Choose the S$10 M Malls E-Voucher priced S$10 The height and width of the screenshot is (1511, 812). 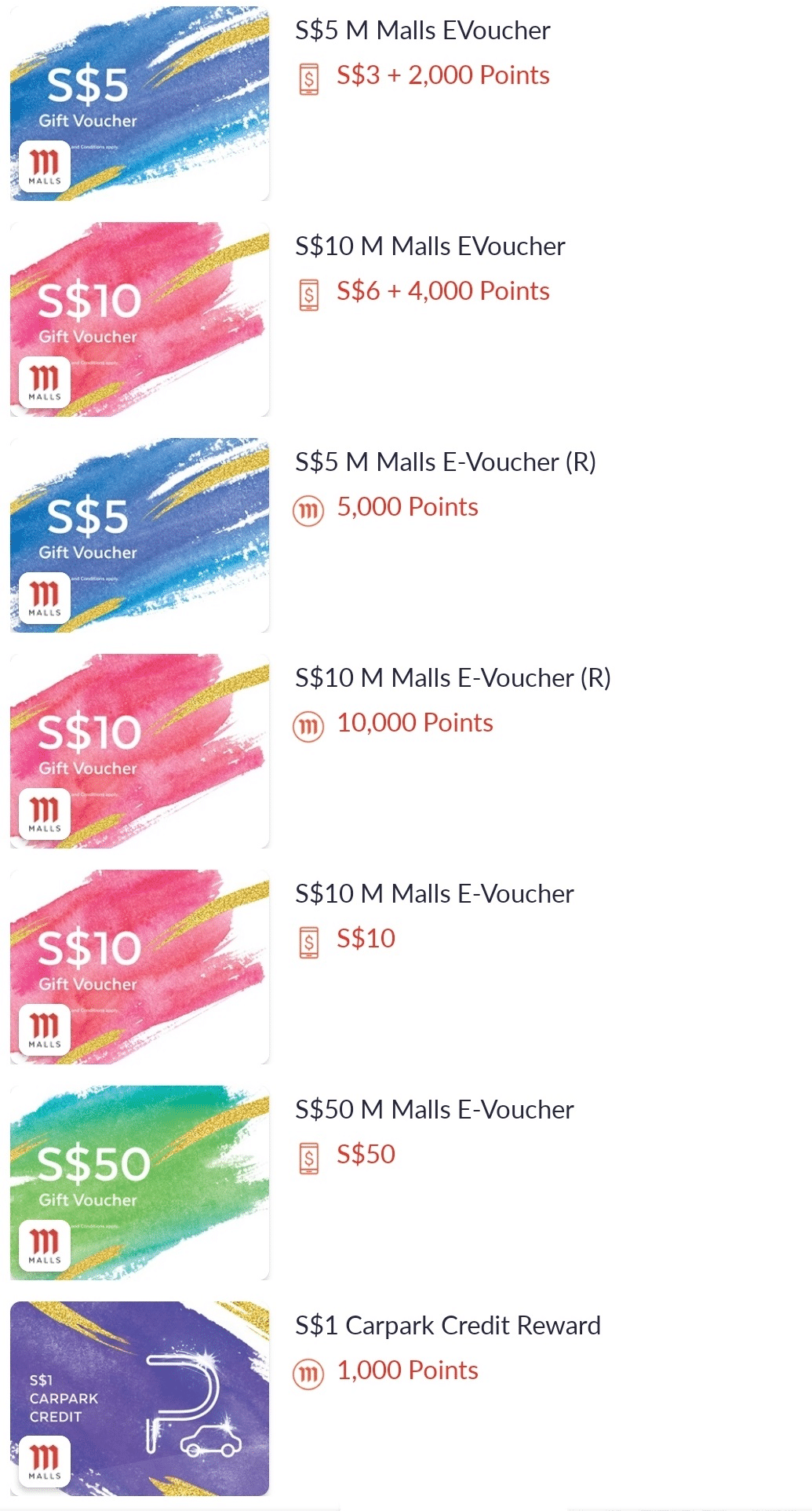click(x=406, y=967)
